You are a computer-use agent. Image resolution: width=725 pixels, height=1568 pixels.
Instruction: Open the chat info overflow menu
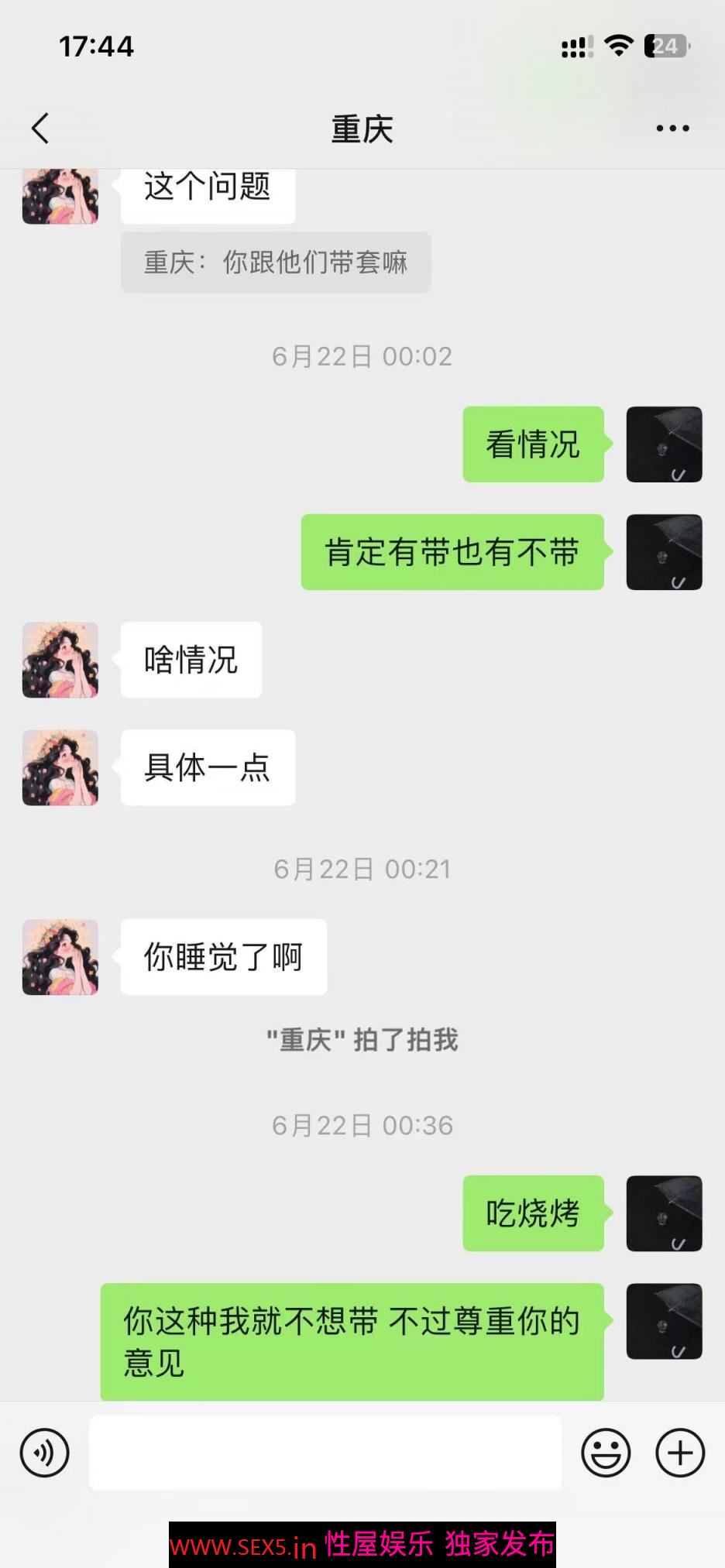(672, 129)
